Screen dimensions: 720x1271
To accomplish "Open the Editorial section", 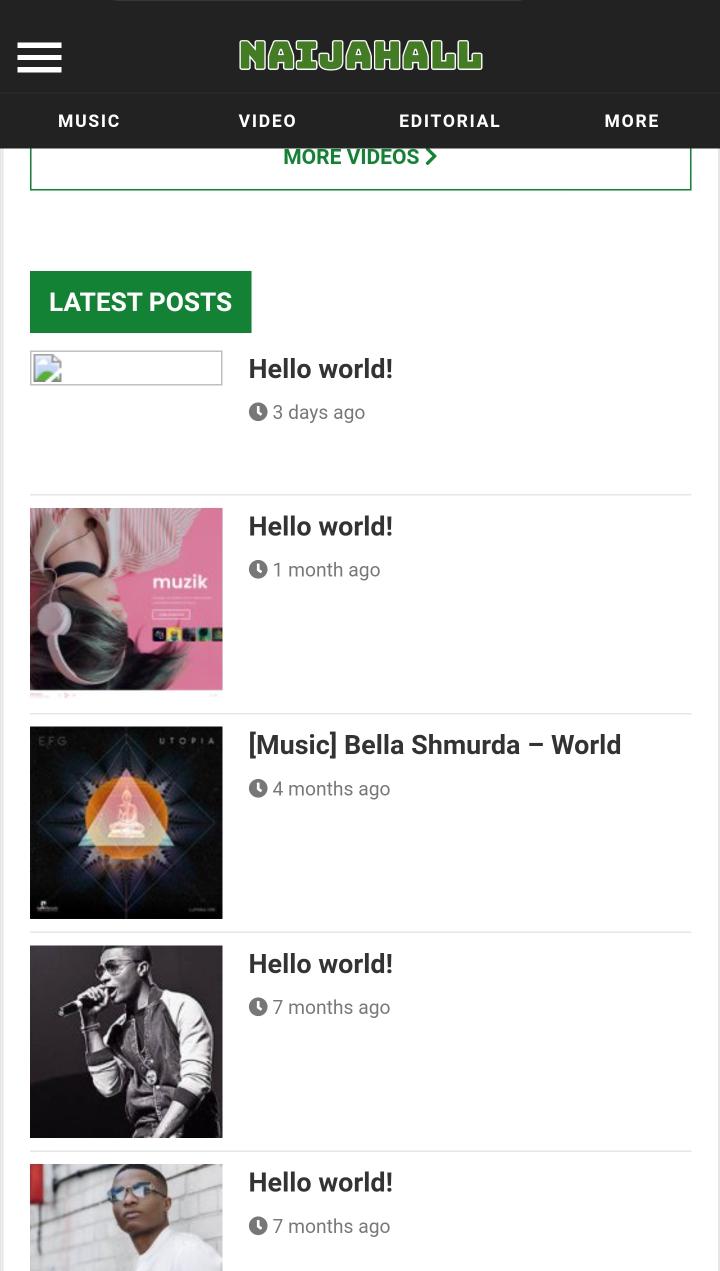I will 449,121.
